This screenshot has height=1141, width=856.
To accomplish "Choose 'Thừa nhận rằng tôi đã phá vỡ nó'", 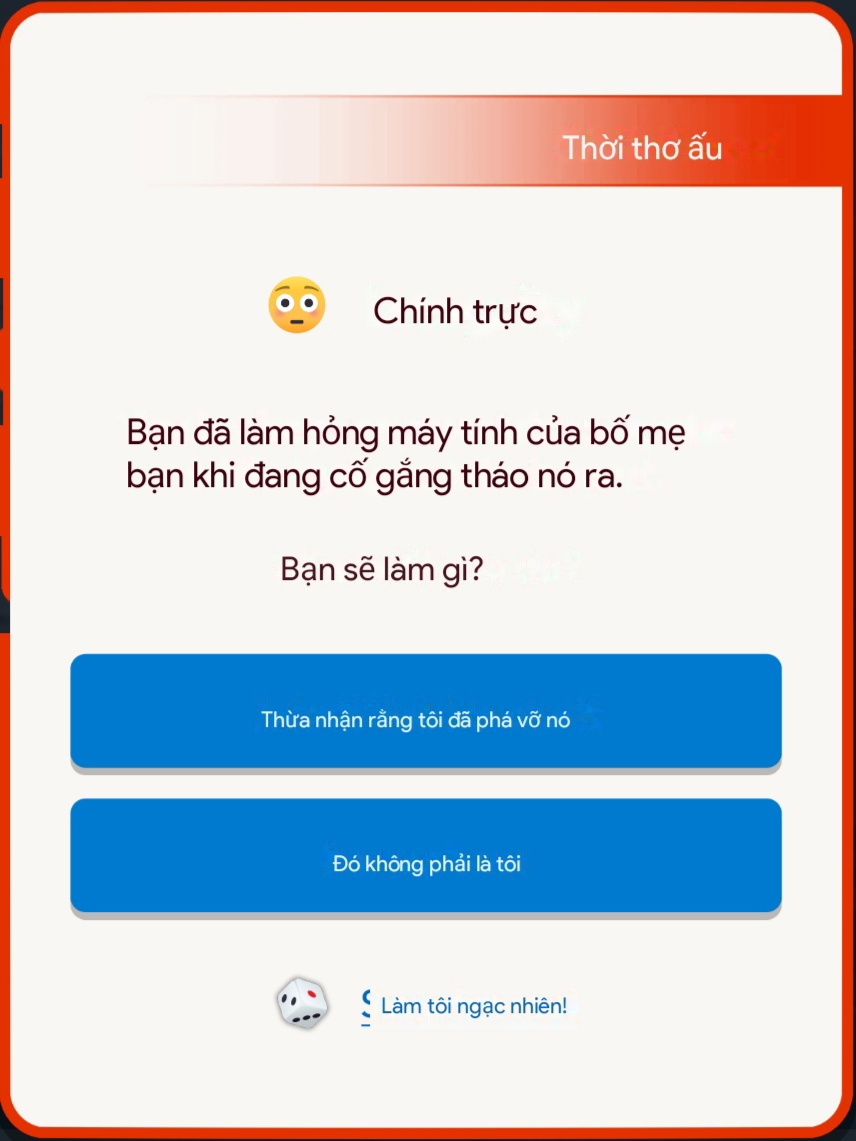I will (x=425, y=711).
